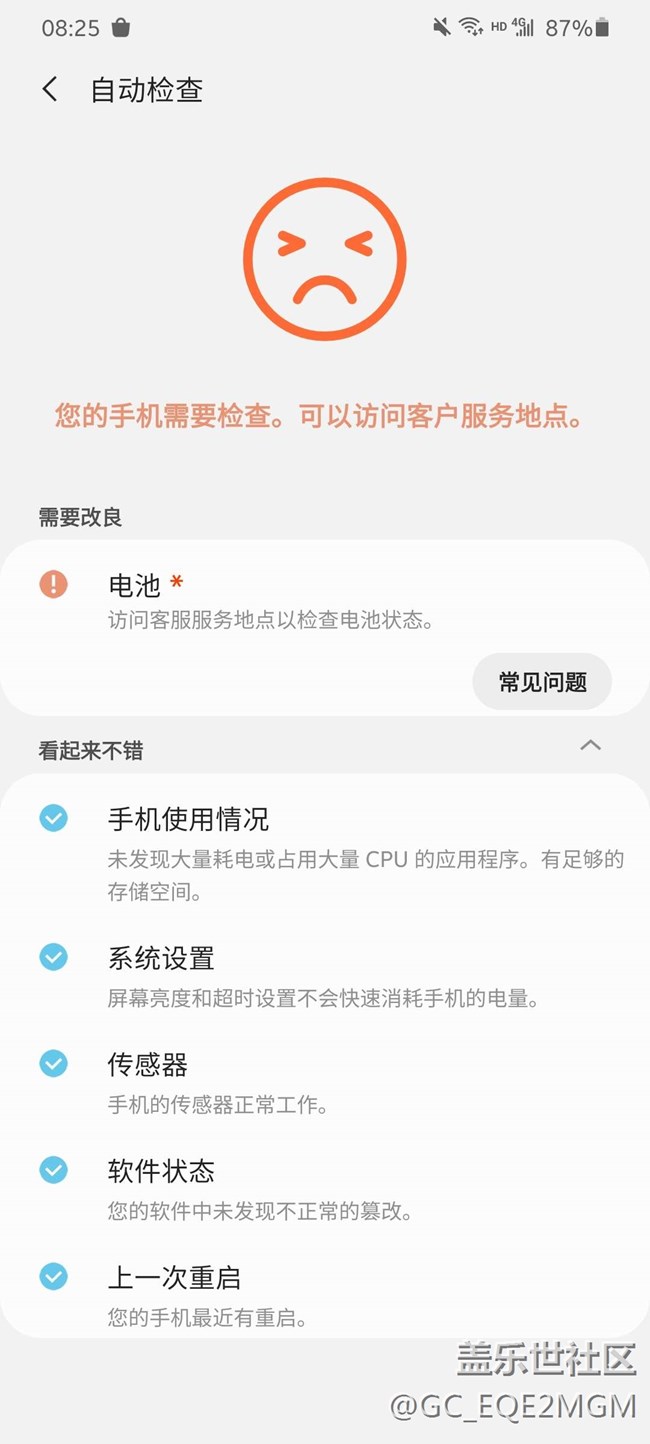Open the 常见问题 button for battery
This screenshot has width=650, height=1444.
click(x=542, y=682)
